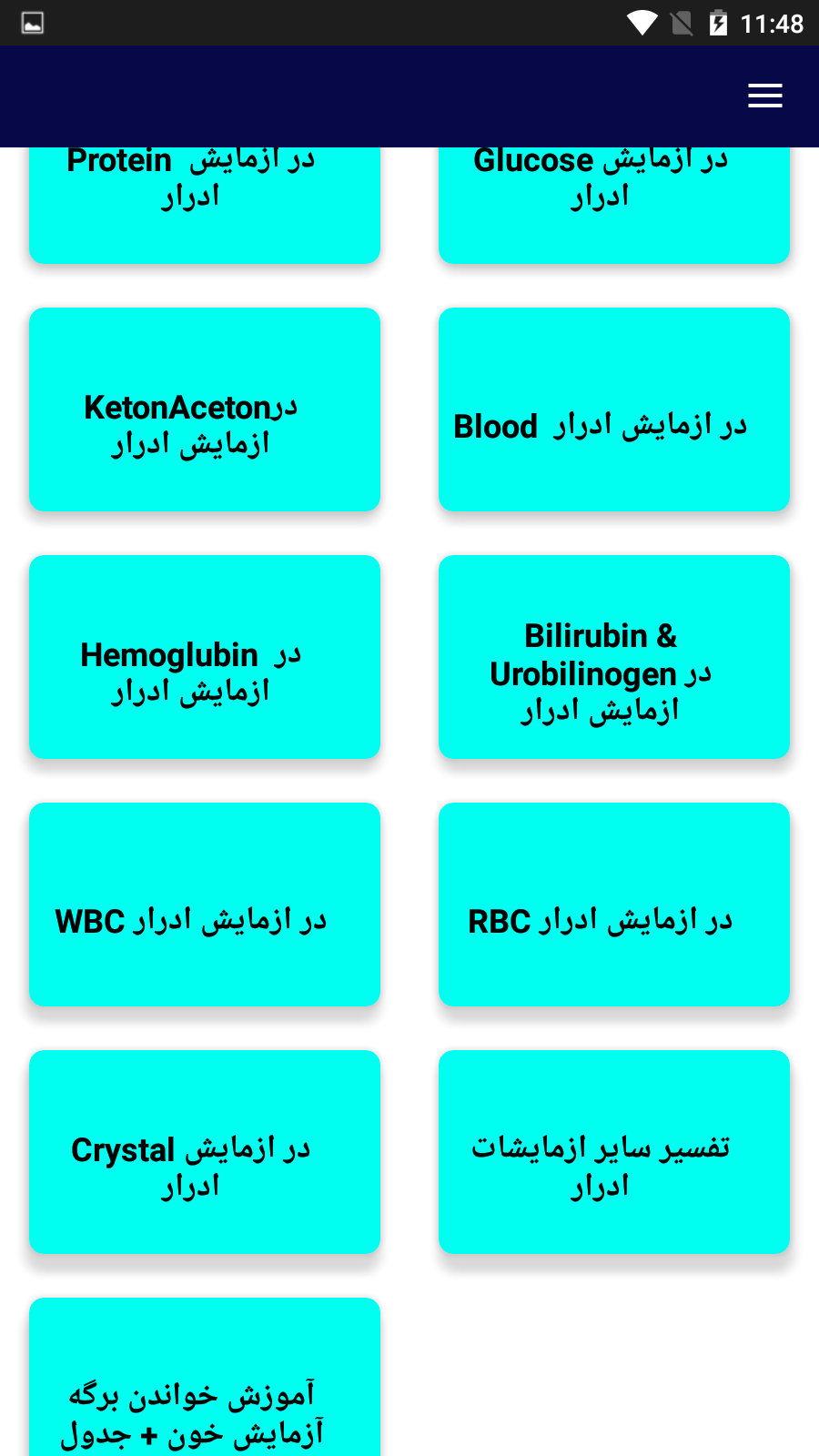Open تفسیر سایر ازمایشات ادرار section
Image resolution: width=819 pixels, height=1456 pixels.
(613, 1151)
